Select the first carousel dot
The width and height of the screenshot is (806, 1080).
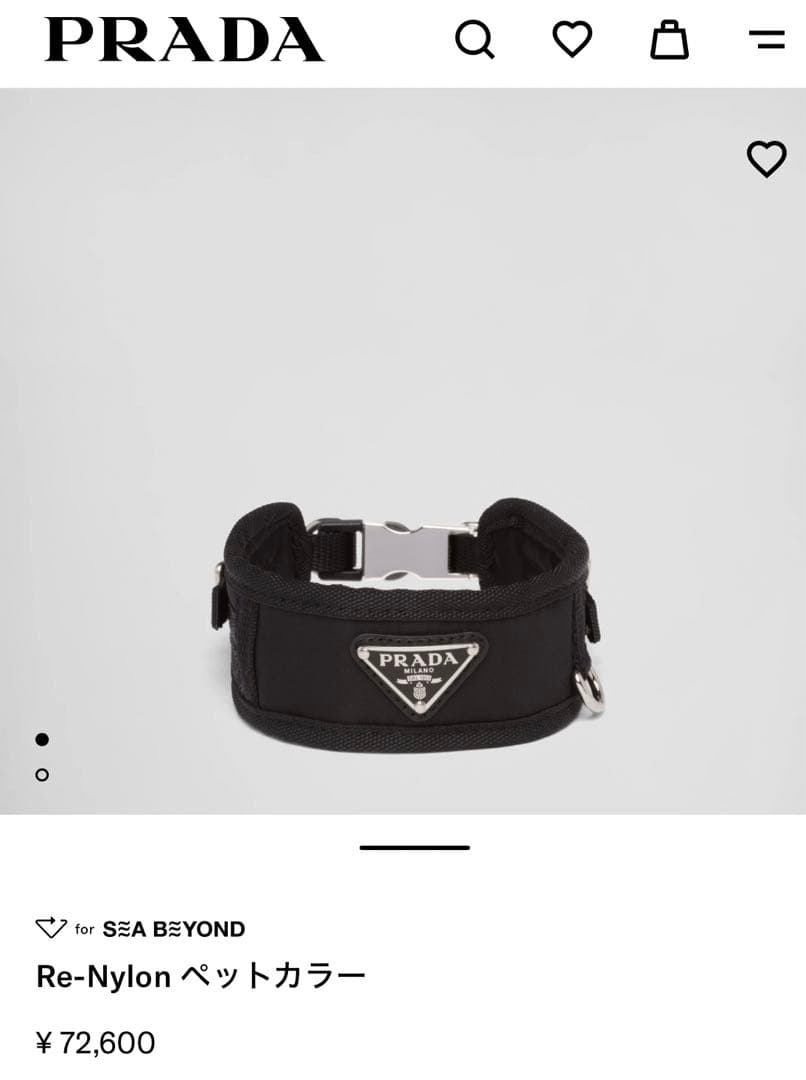(x=41, y=738)
